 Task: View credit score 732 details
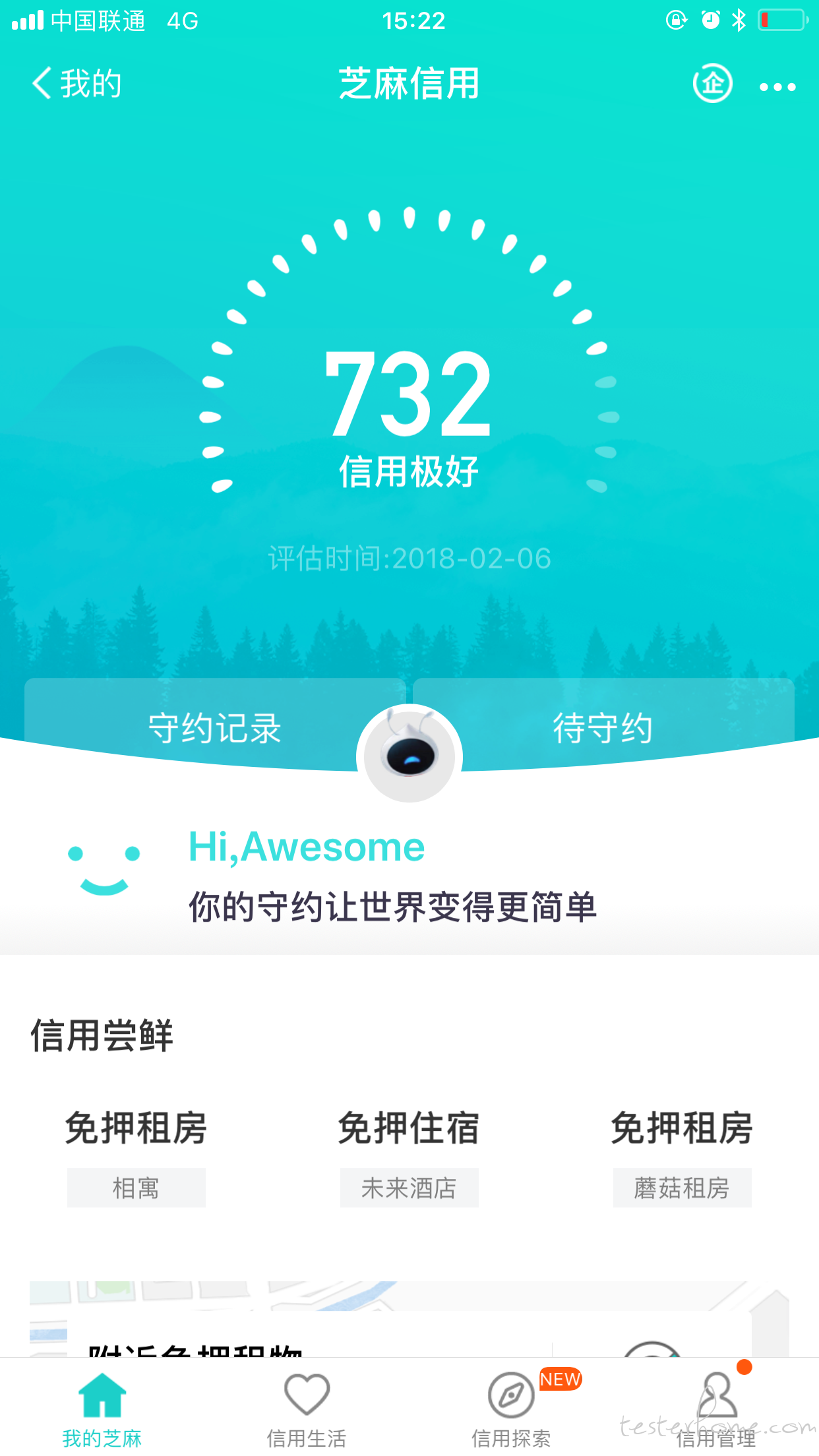409,394
